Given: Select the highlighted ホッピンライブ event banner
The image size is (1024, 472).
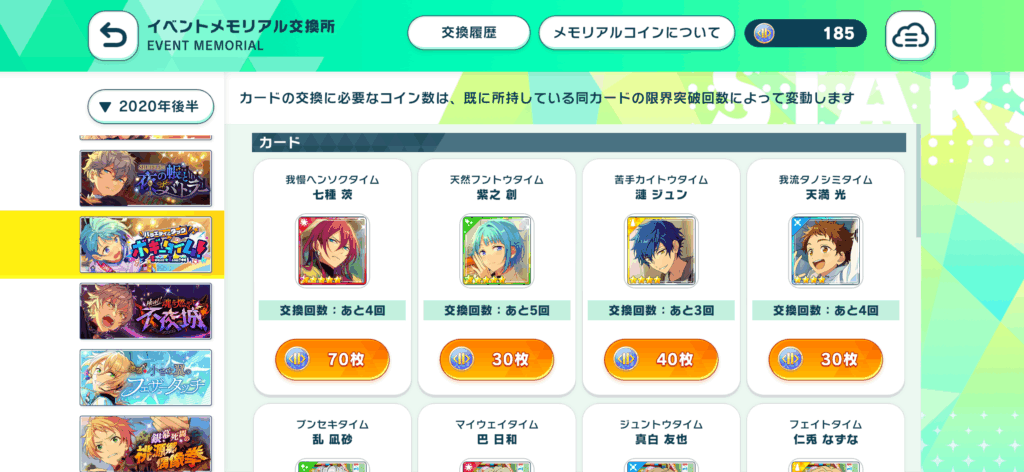Looking at the screenshot, I should [146, 245].
